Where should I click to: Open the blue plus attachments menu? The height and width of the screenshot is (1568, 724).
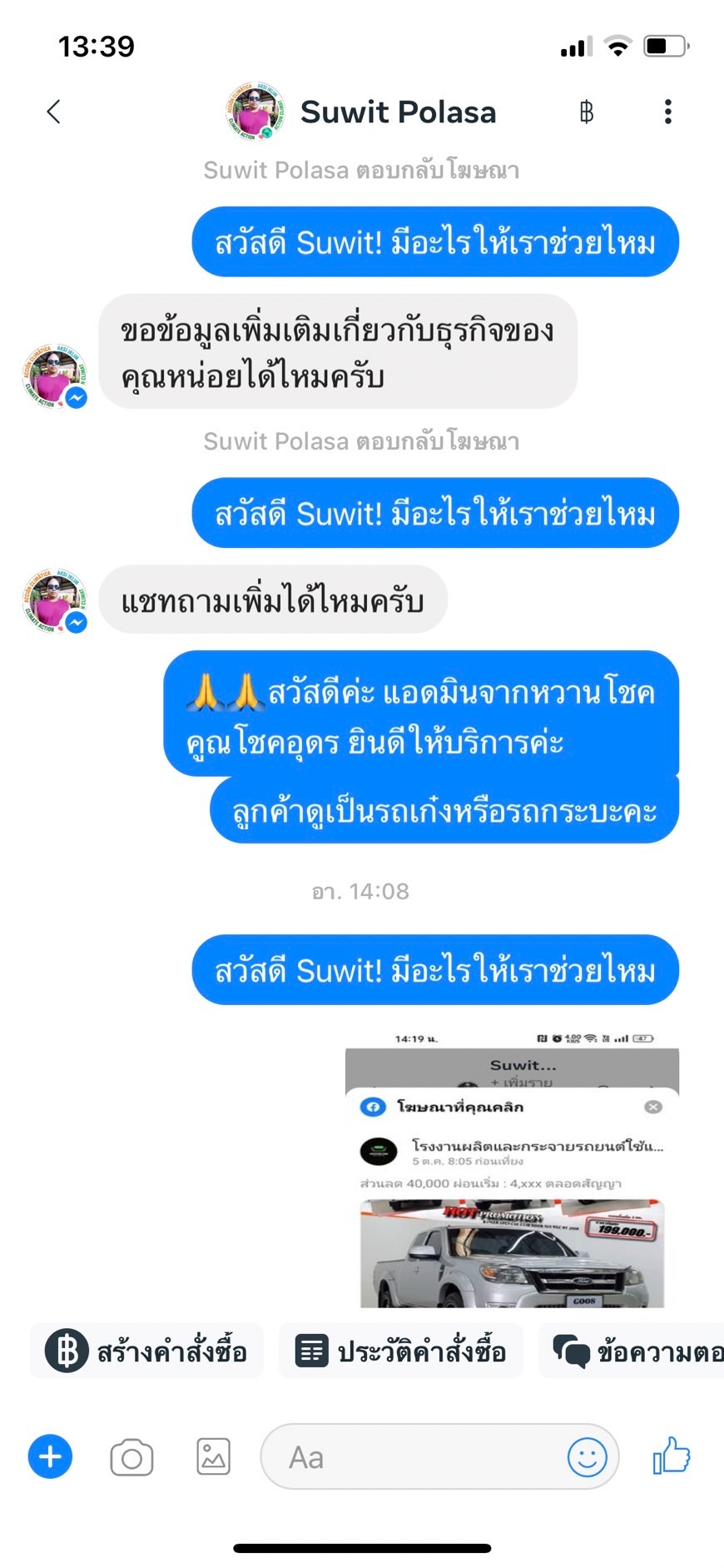click(51, 1456)
